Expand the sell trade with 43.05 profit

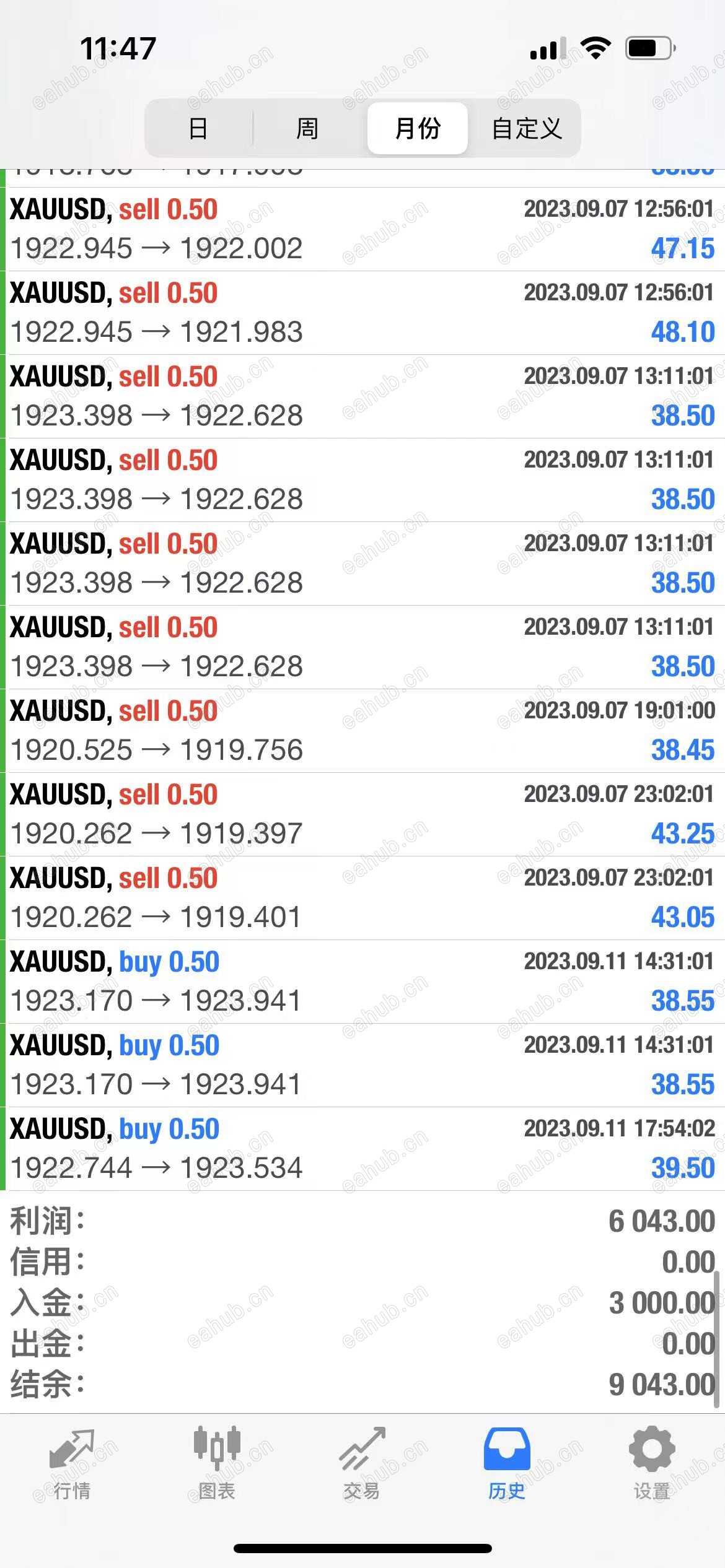362,898
